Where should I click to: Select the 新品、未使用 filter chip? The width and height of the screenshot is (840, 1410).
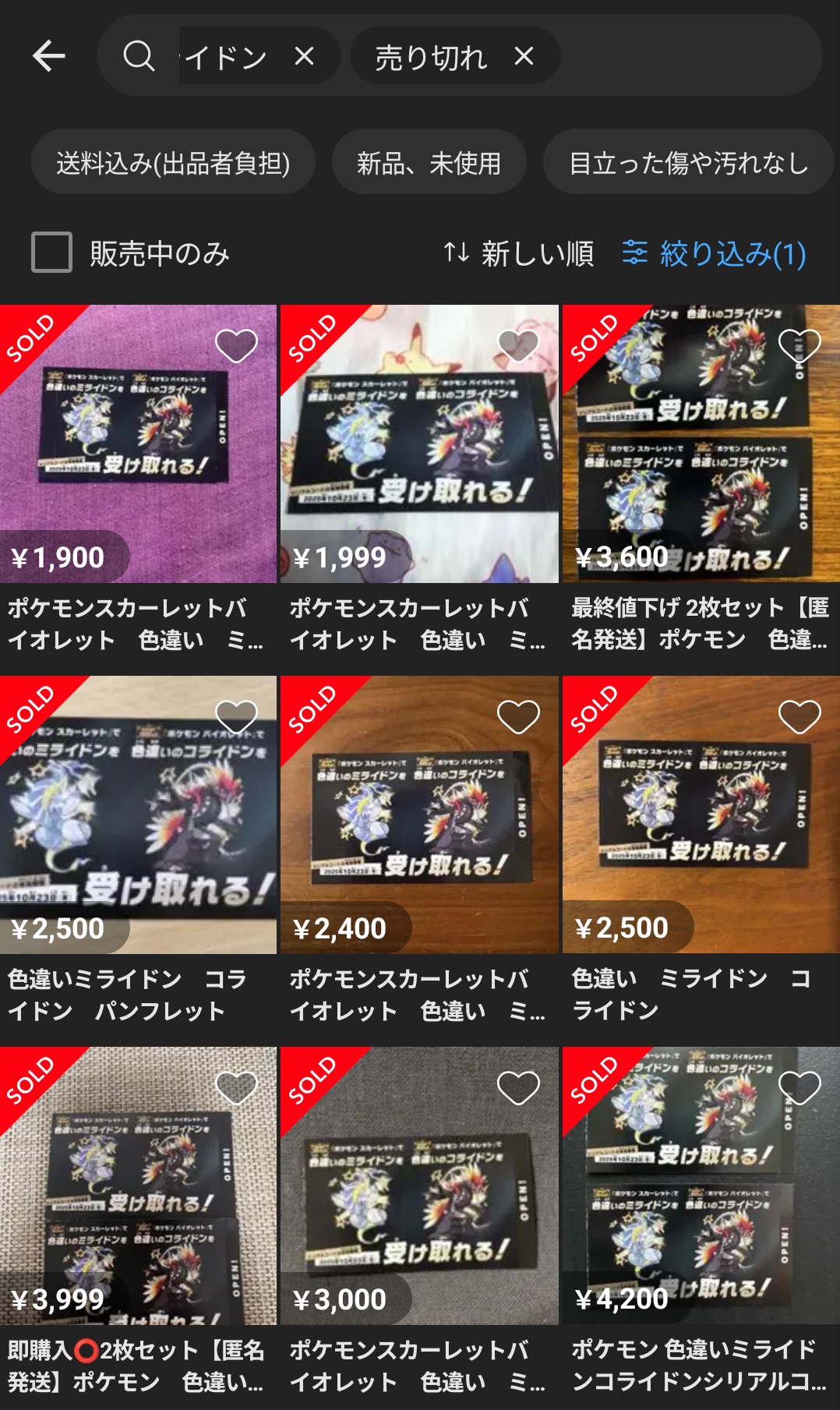(x=429, y=163)
